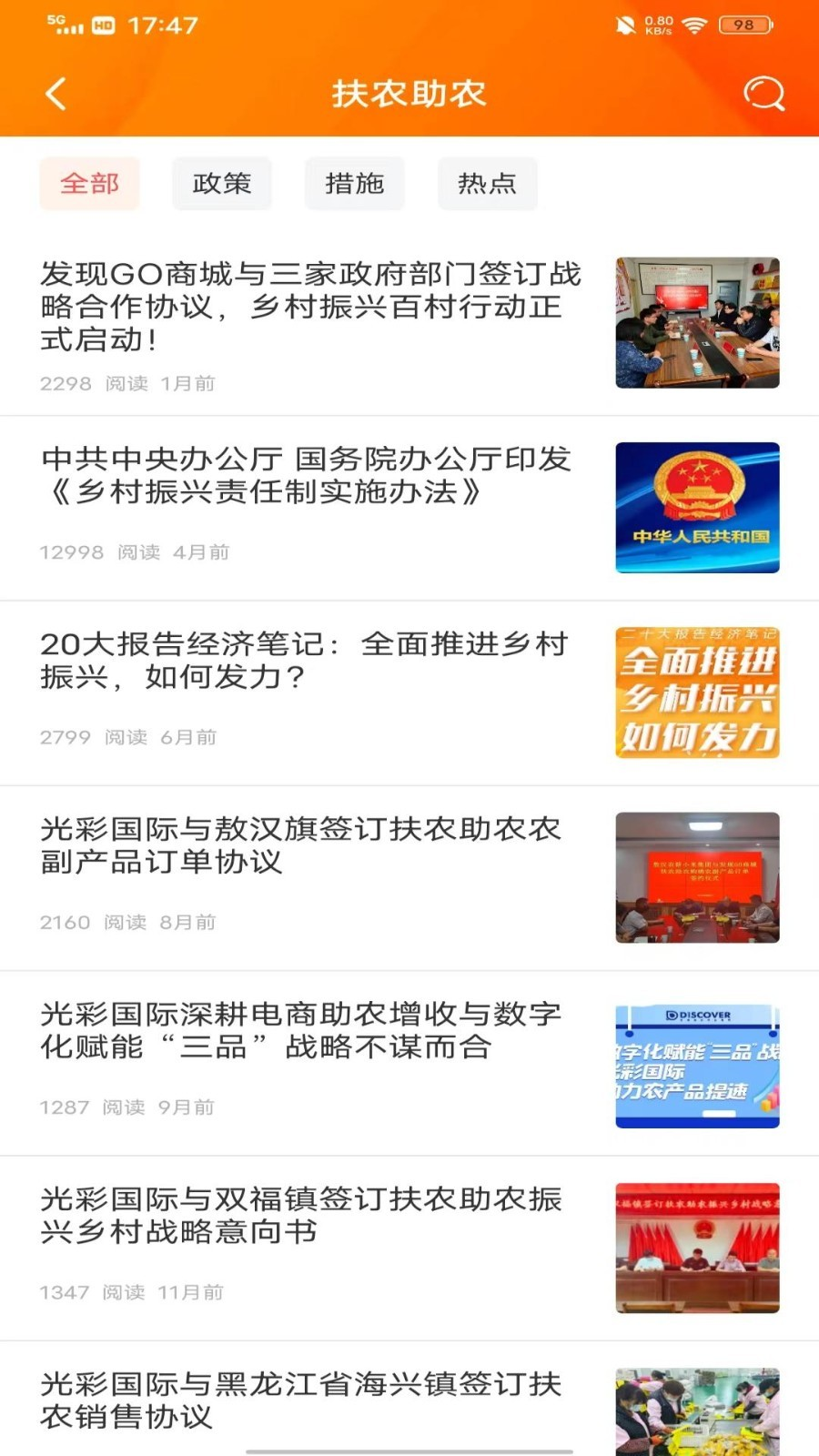The width and height of the screenshot is (819, 1456).
Task: Open the article about 发现GO商城 strategic cooperation
Action: [309, 308]
